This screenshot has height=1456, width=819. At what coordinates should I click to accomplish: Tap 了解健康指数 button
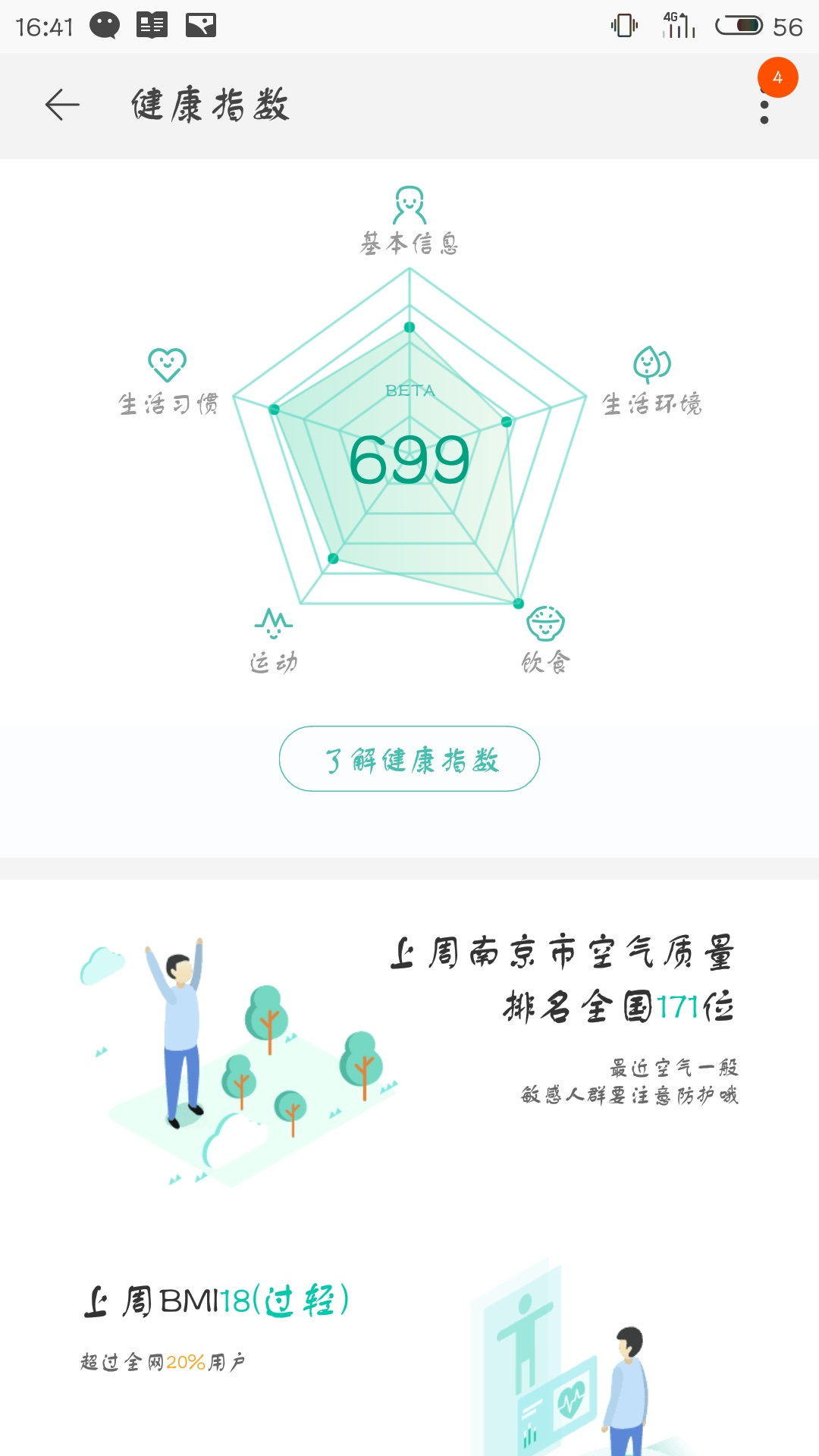(x=409, y=759)
